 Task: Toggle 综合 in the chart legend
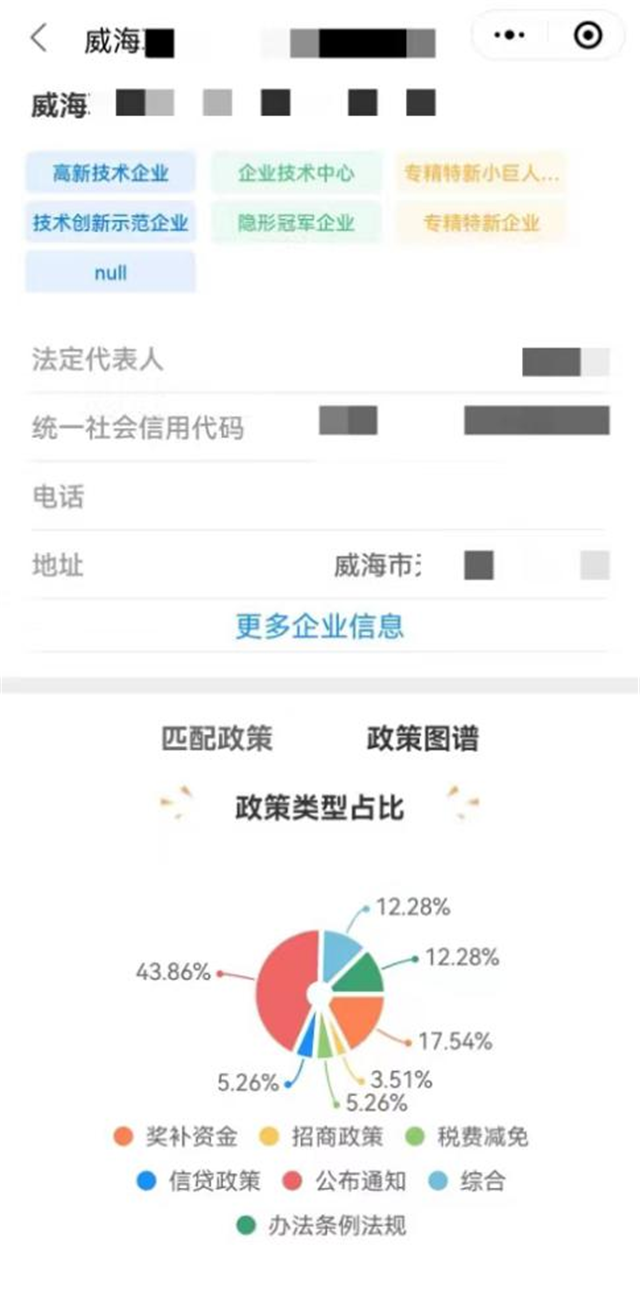(x=469, y=1181)
